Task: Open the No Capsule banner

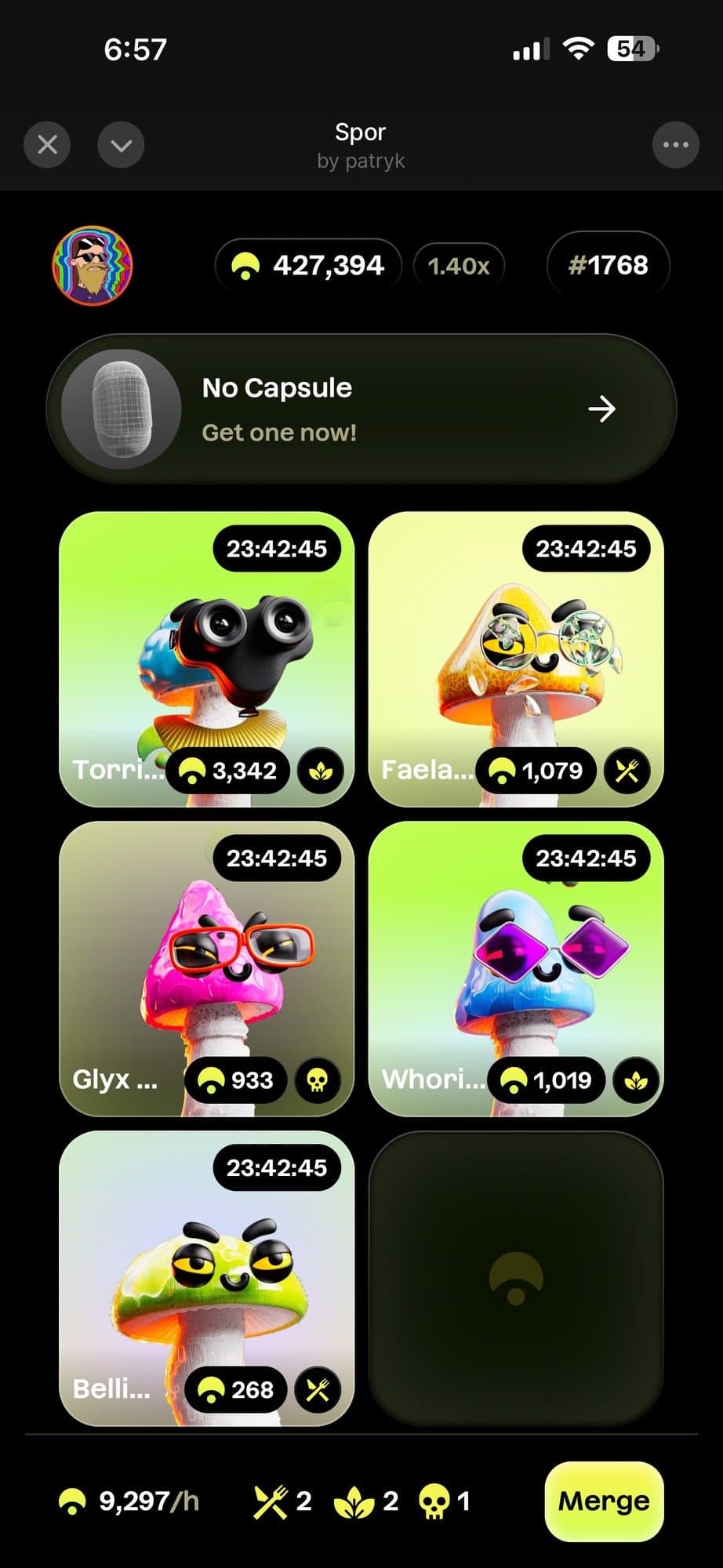Action: coord(361,408)
